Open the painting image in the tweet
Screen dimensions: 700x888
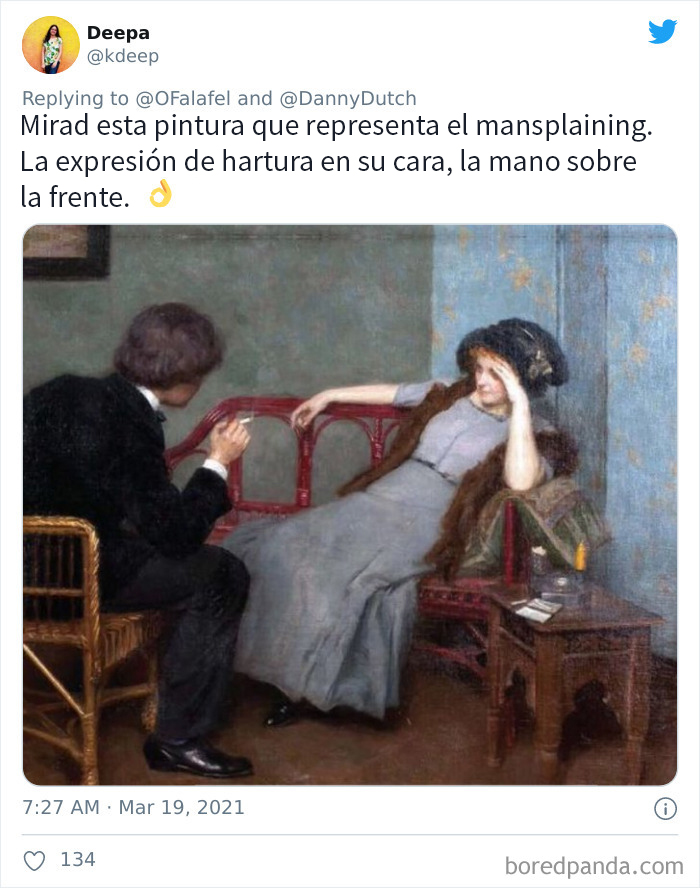coord(350,505)
